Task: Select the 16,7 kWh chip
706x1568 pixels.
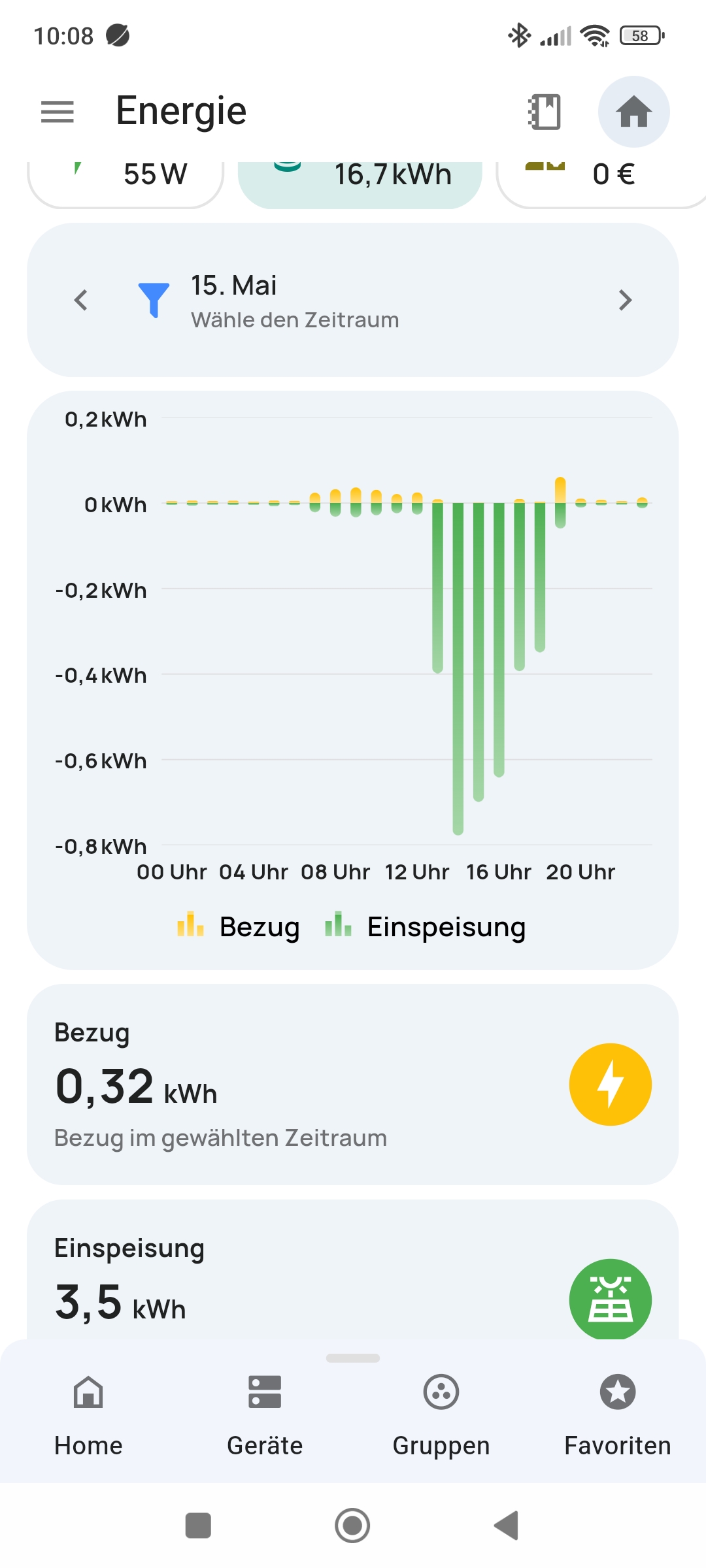Action: (360, 184)
